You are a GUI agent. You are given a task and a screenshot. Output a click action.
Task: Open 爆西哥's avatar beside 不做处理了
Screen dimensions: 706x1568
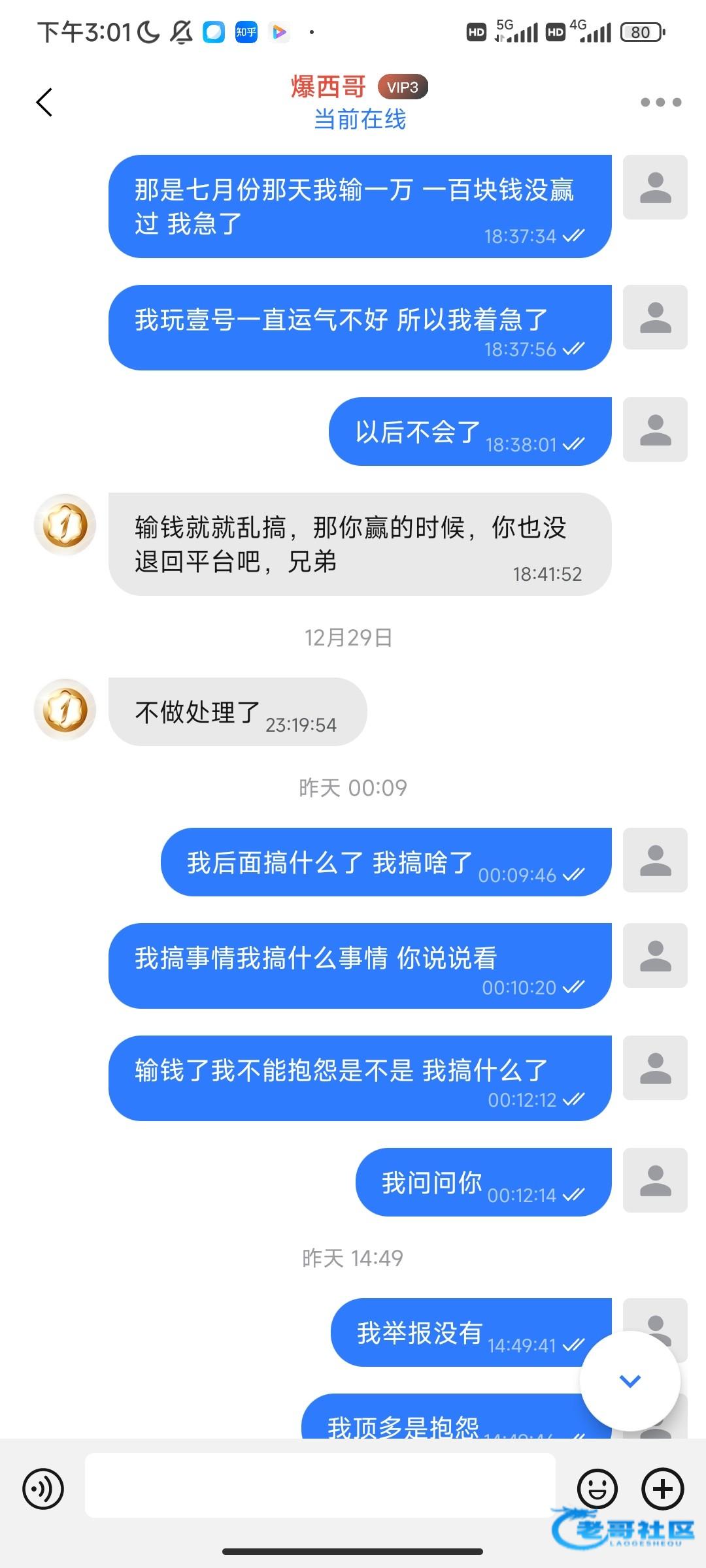(x=65, y=710)
